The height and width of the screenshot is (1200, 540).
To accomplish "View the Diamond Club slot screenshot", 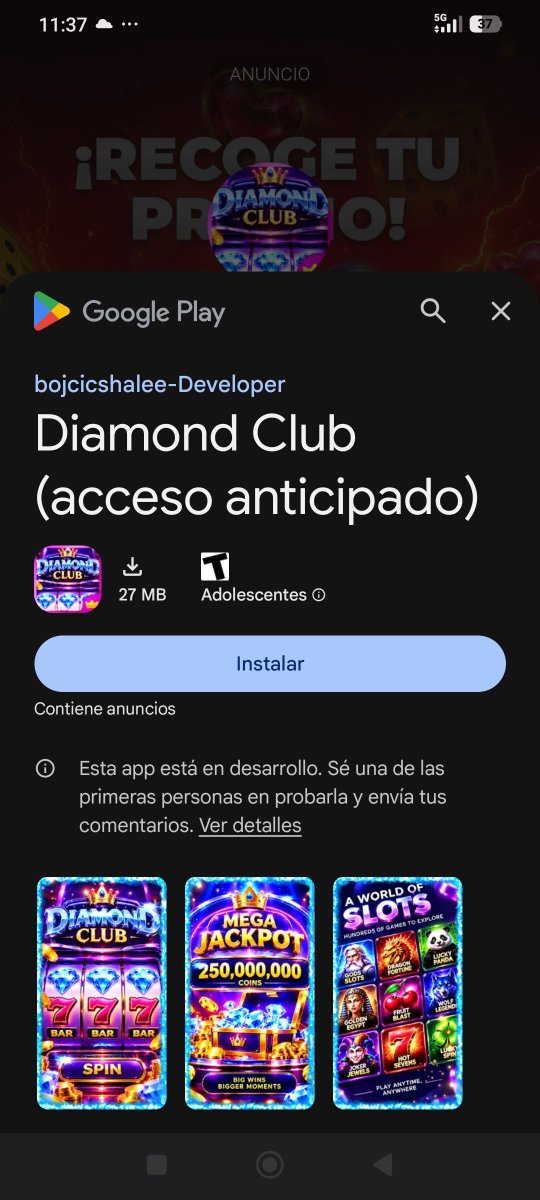I will coord(102,993).
